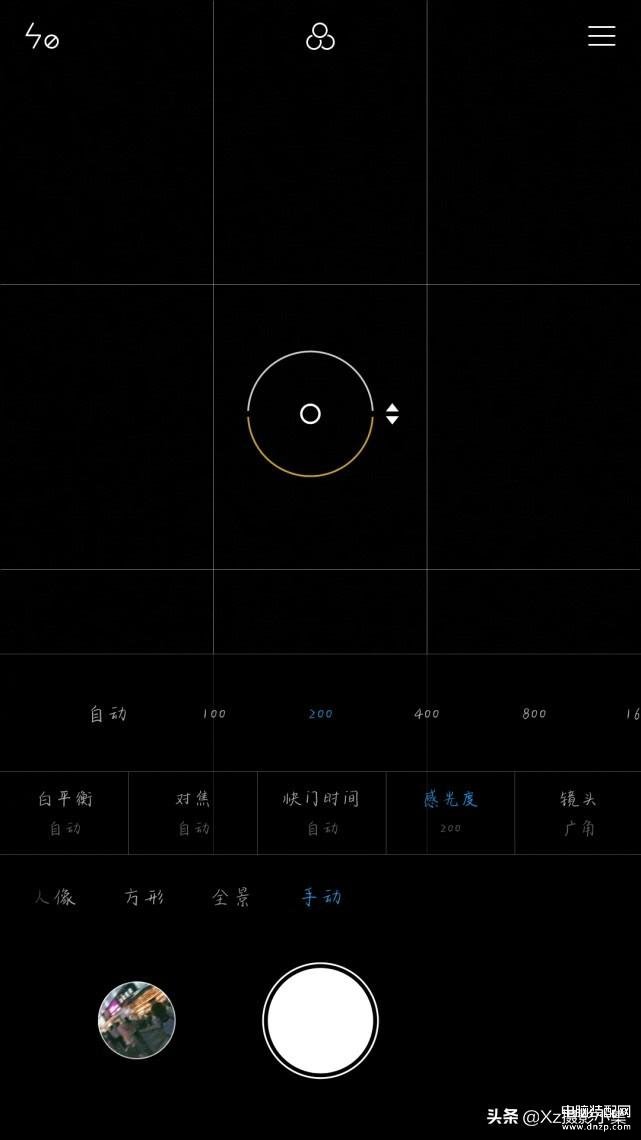Switch to 方形 mode
The image size is (641, 1140).
click(x=144, y=897)
